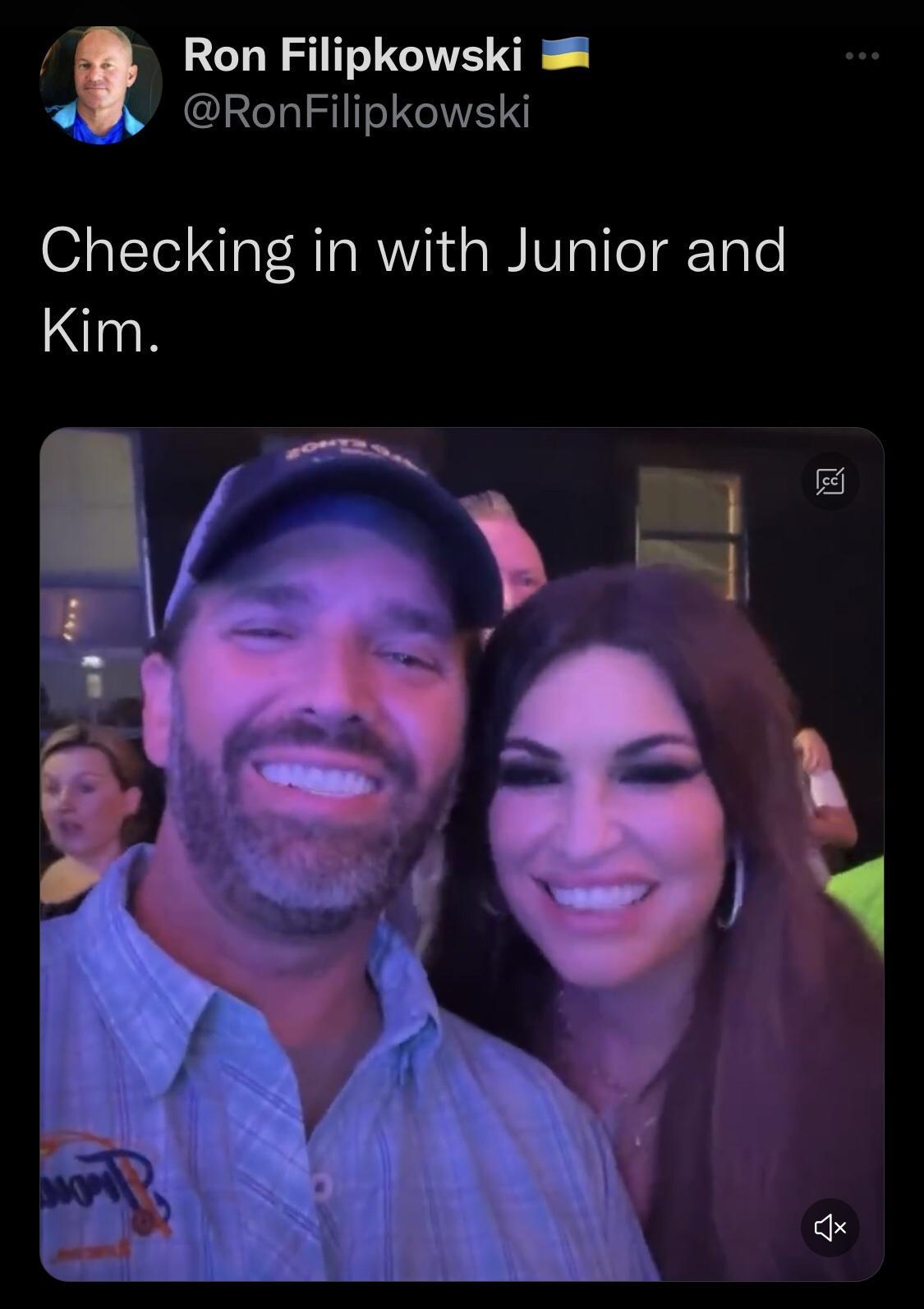Image resolution: width=924 pixels, height=1309 pixels.
Task: Select the tweet text about Junior and Kim
Action: click(411, 287)
